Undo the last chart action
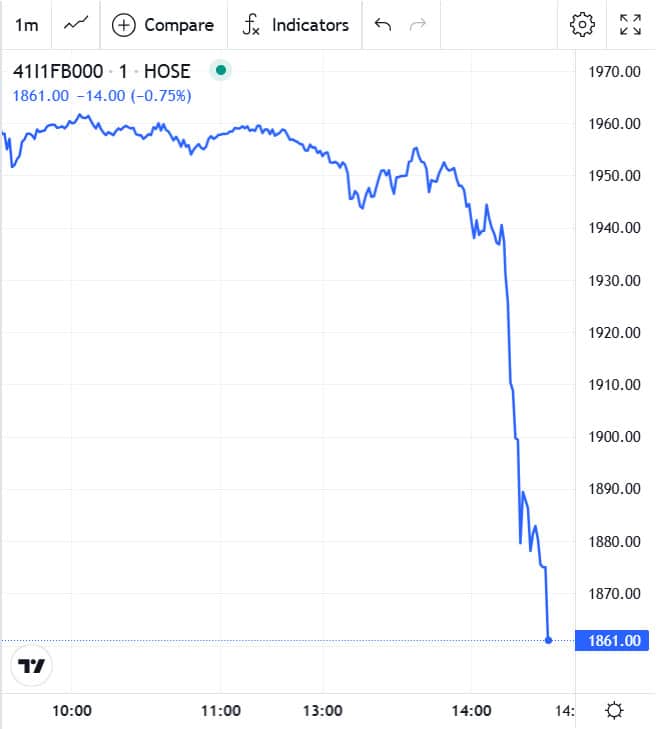The width and height of the screenshot is (663, 729). click(382, 25)
